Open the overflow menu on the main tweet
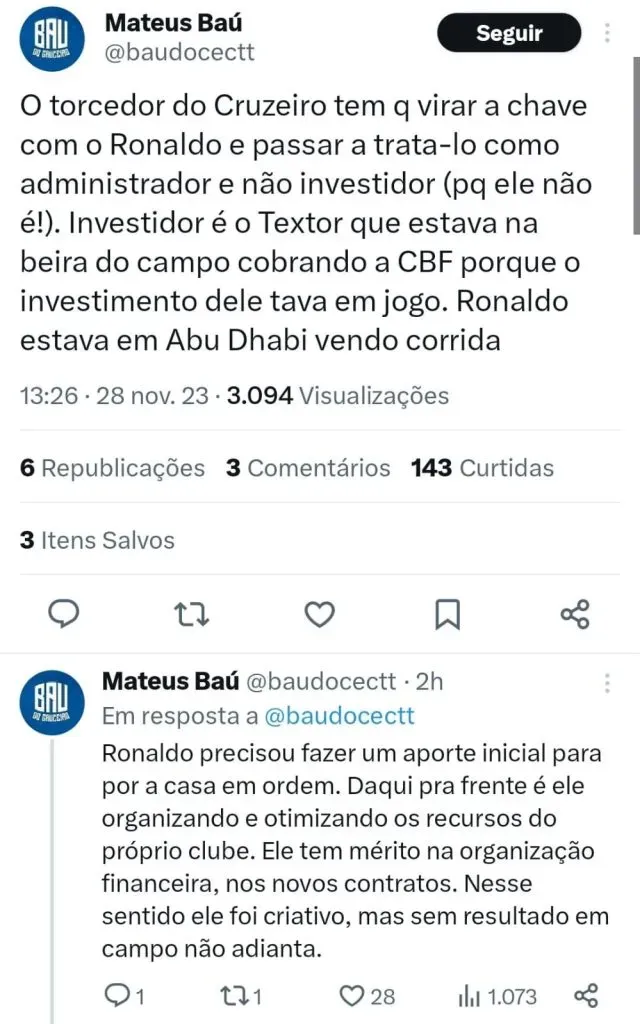The width and height of the screenshot is (640, 1024). tap(607, 33)
